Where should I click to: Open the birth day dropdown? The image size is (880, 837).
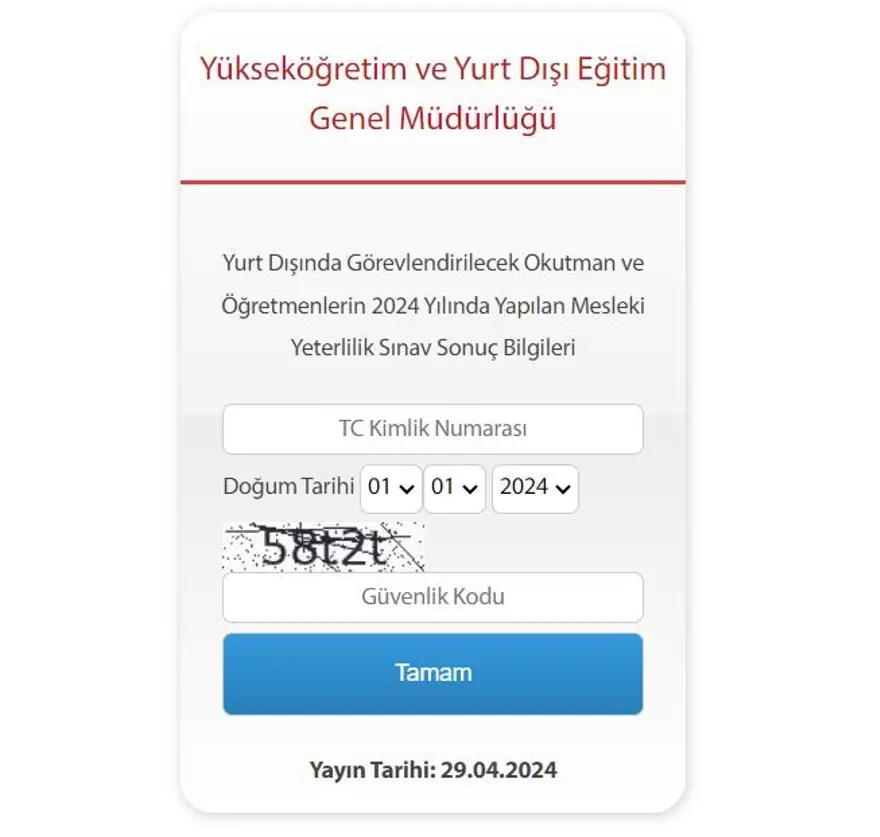click(x=391, y=488)
